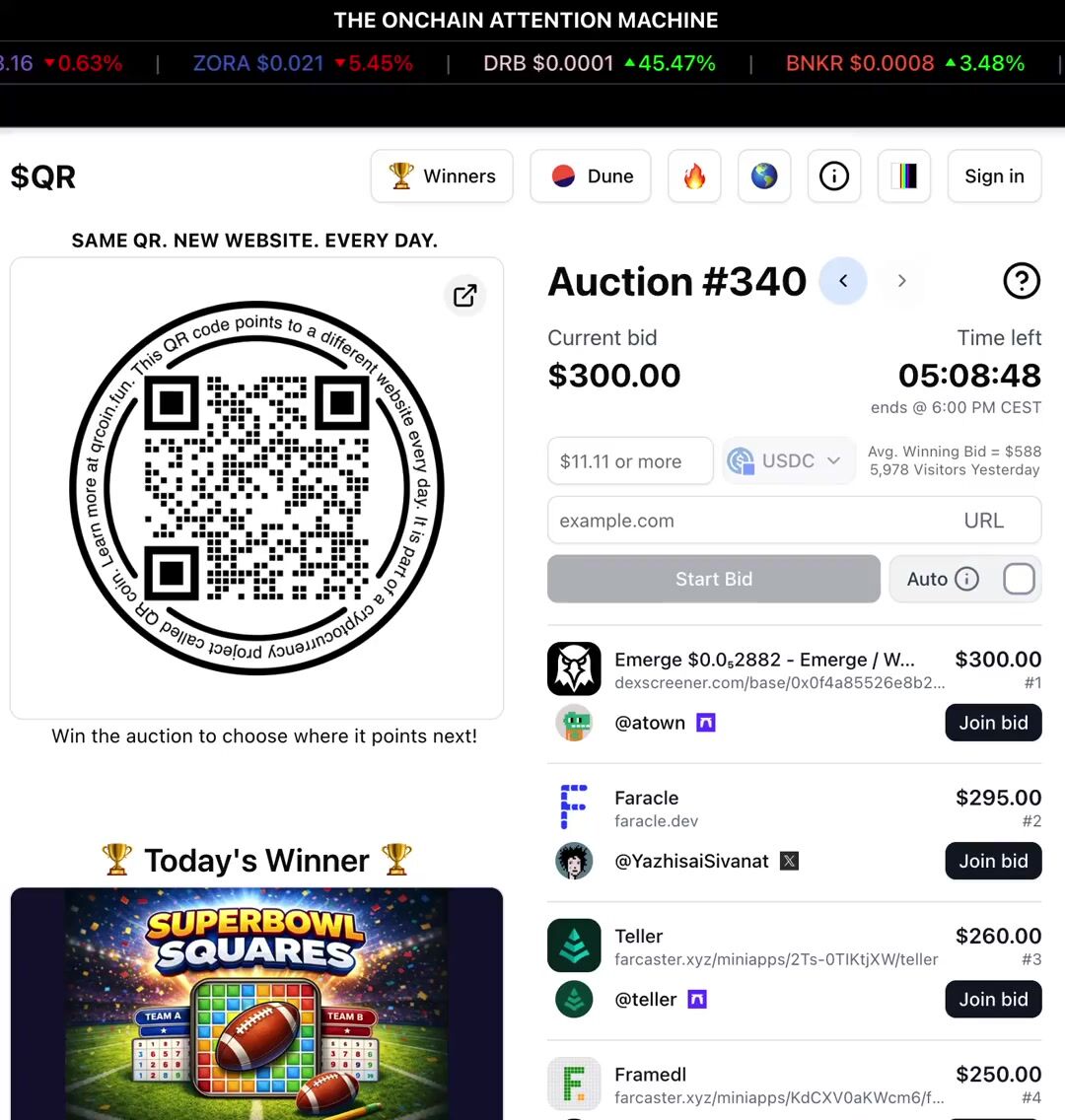Open the Dune dashboard button
The height and width of the screenshot is (1120, 1065).
590,176
